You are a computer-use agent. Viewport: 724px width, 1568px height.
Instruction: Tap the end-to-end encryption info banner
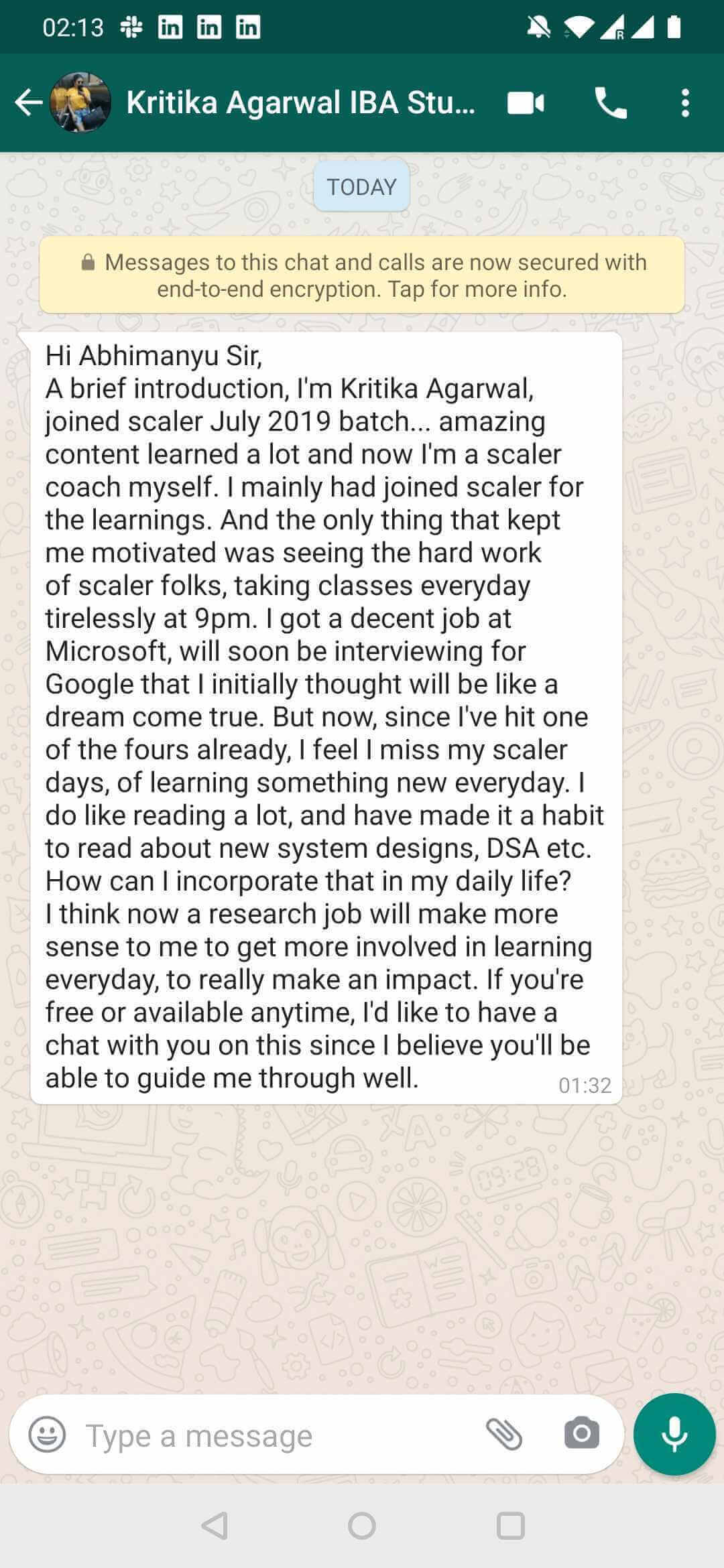pos(362,275)
